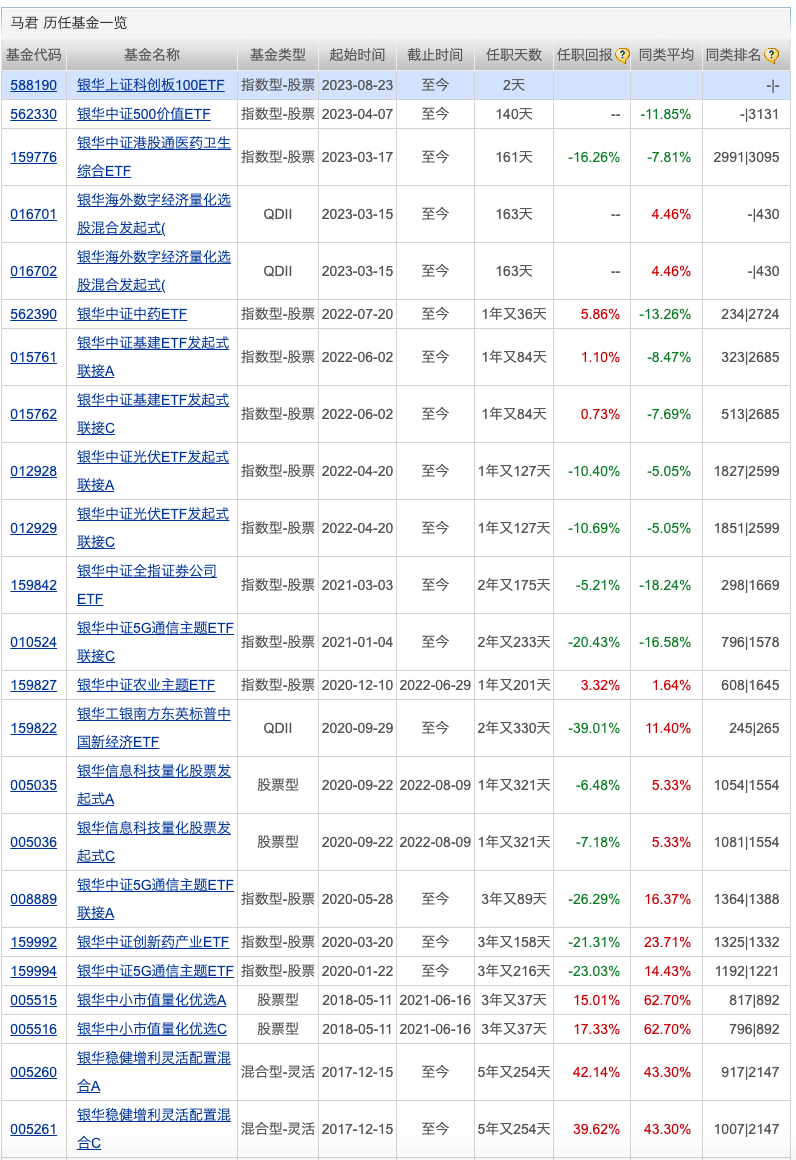Open the help icon next to 同类排名
This screenshot has width=796, height=1160.
click(771, 56)
